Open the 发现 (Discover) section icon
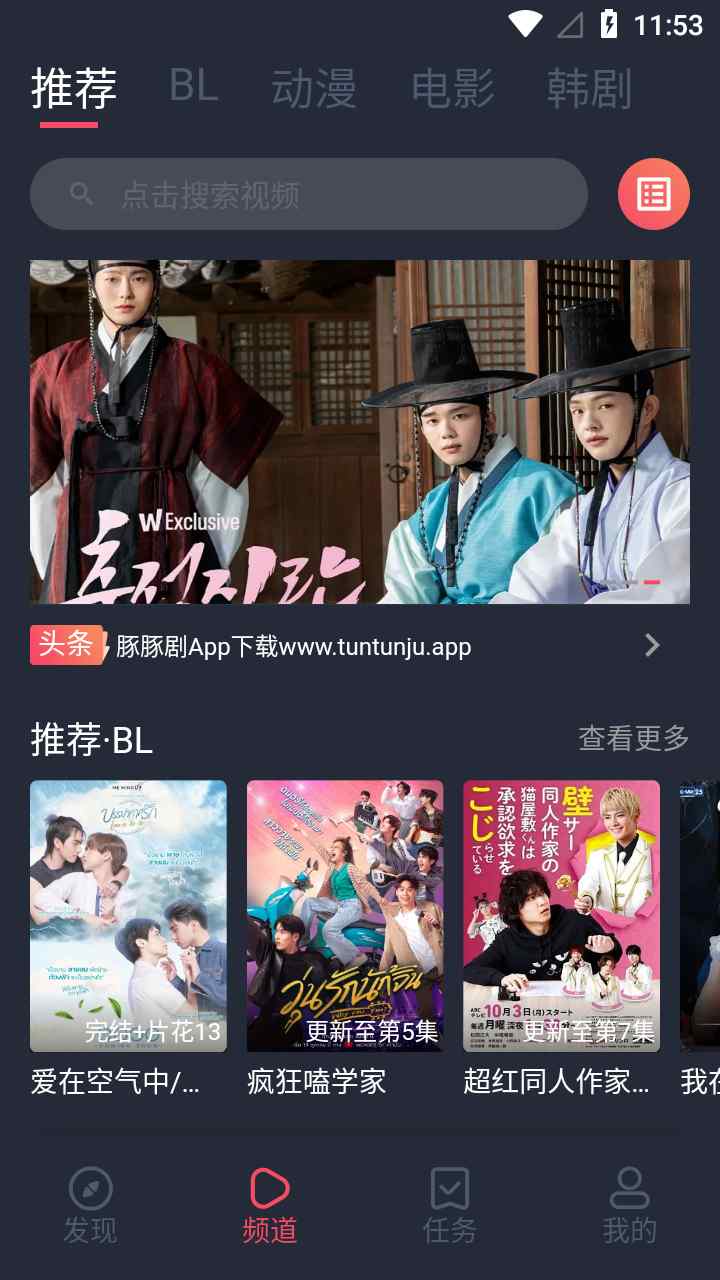 point(90,1190)
